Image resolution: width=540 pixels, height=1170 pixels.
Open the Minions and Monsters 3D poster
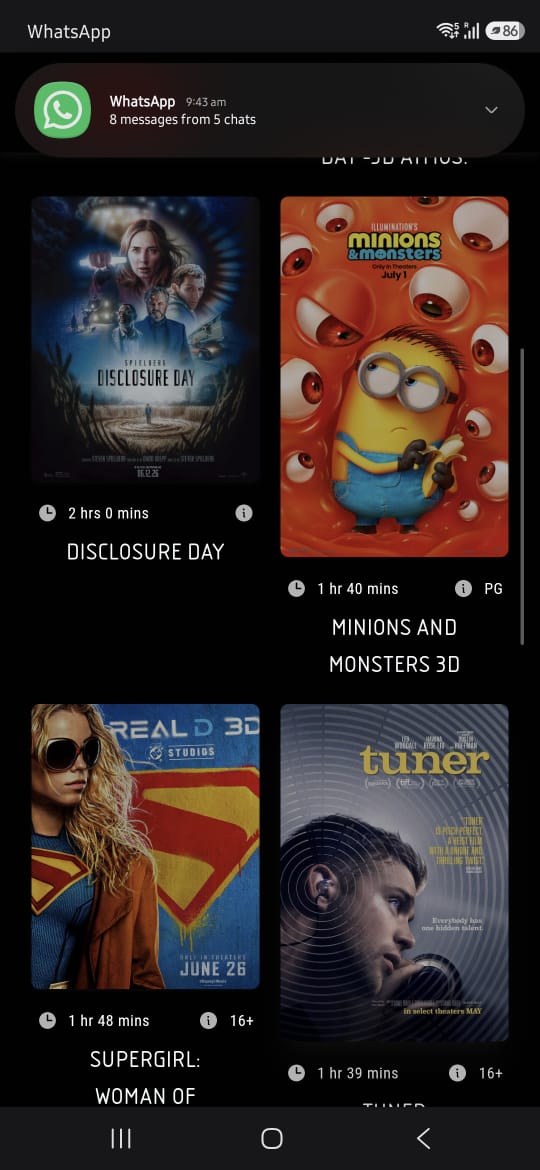[x=394, y=376]
